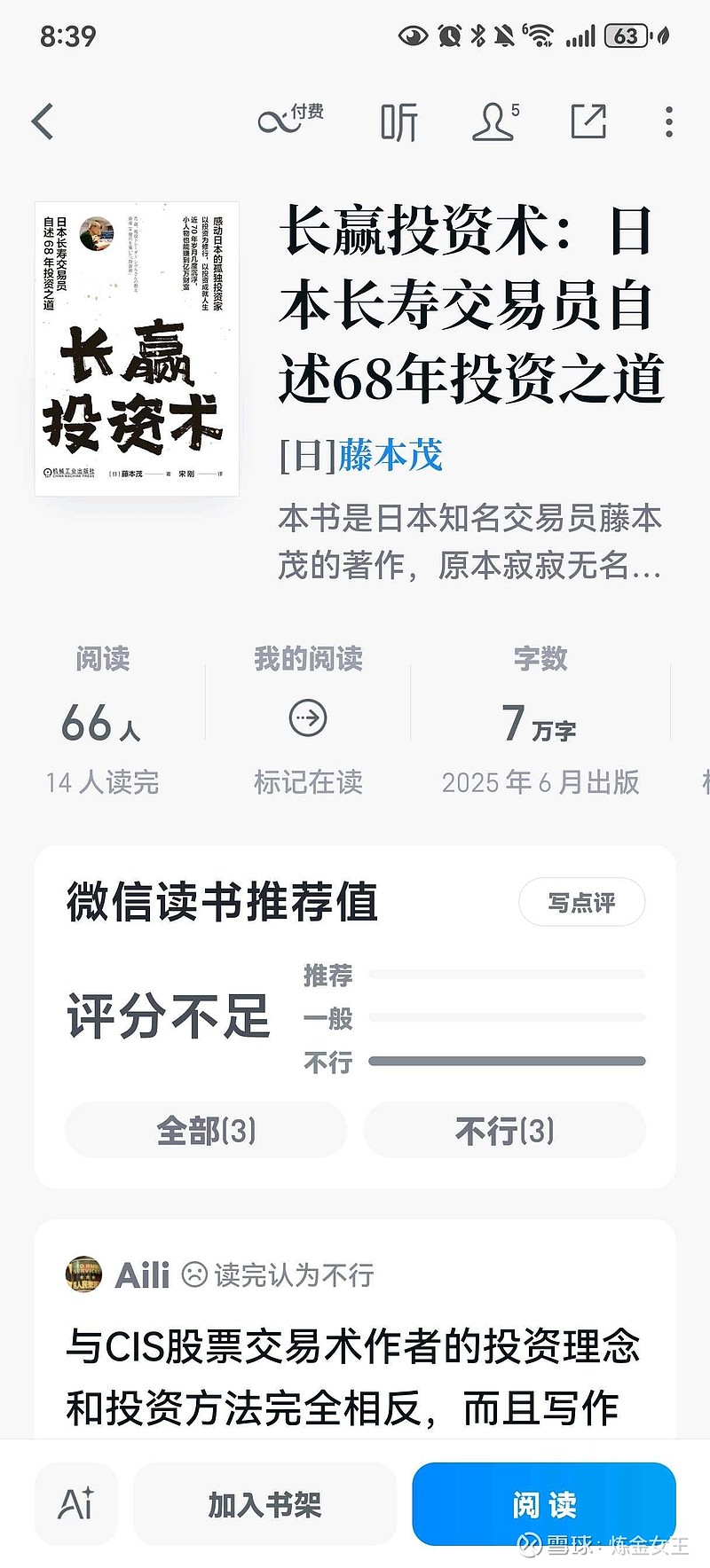Switch to the 全部(3) reviews tab
Image resolution: width=710 pixels, height=1568 pixels.
point(204,1130)
